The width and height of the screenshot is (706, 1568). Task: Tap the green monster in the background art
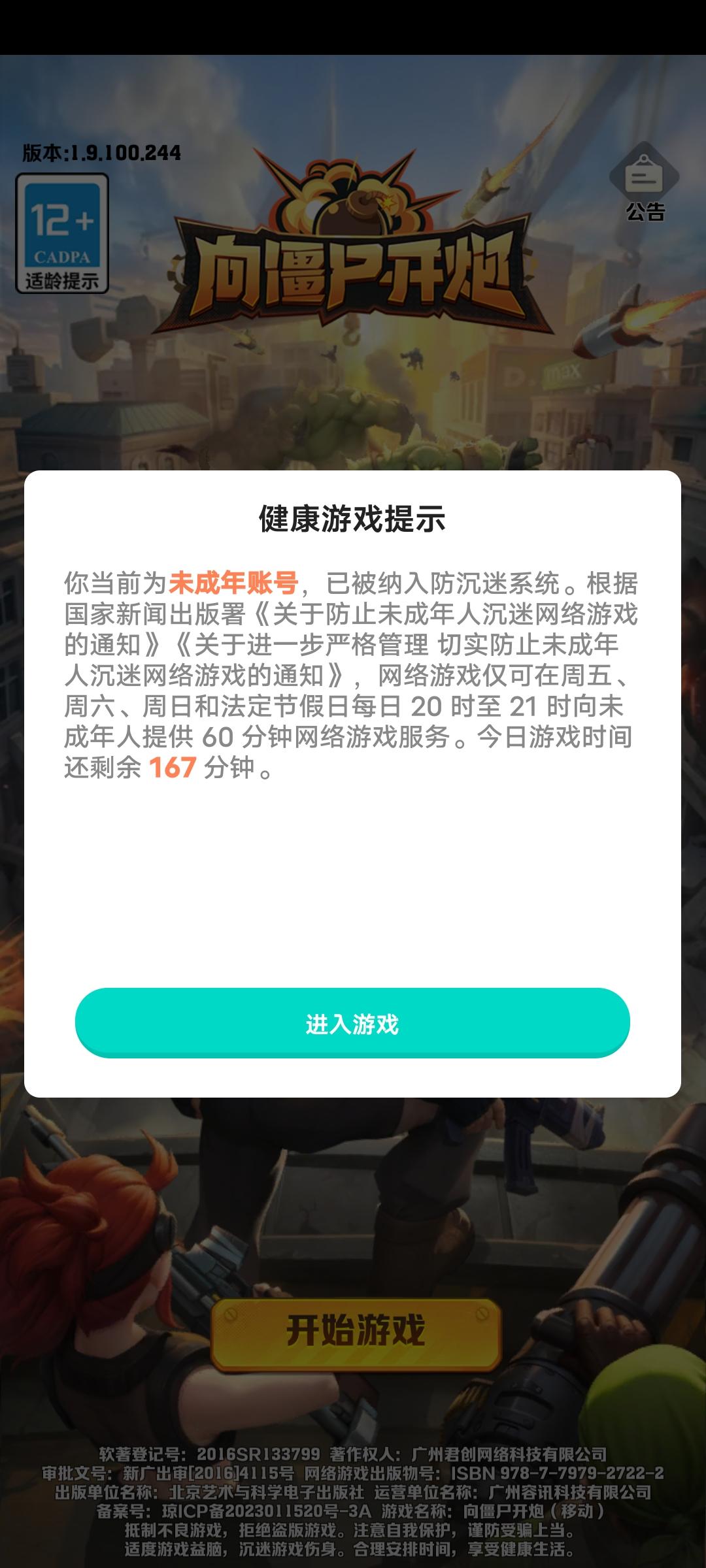tap(353, 425)
